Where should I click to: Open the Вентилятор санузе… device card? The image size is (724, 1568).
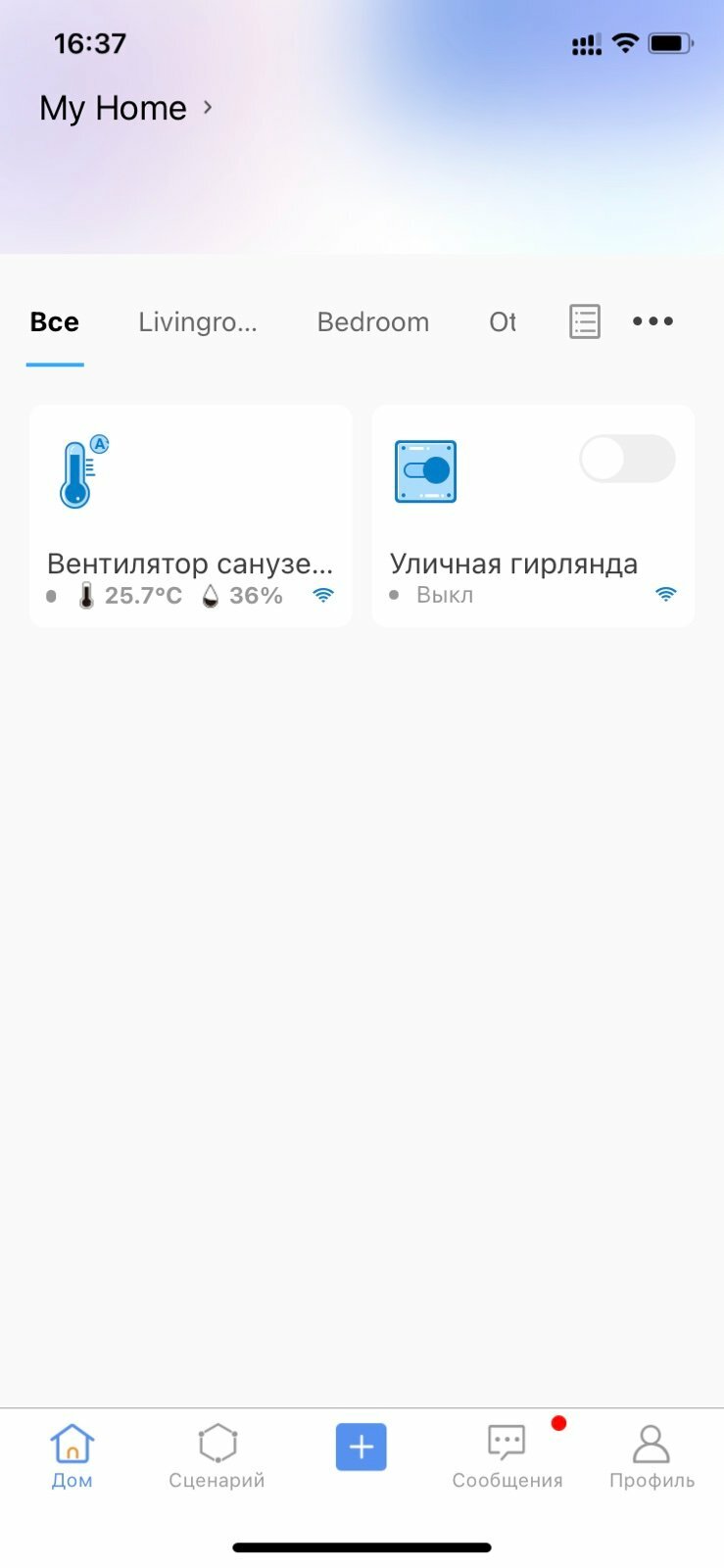[191, 516]
